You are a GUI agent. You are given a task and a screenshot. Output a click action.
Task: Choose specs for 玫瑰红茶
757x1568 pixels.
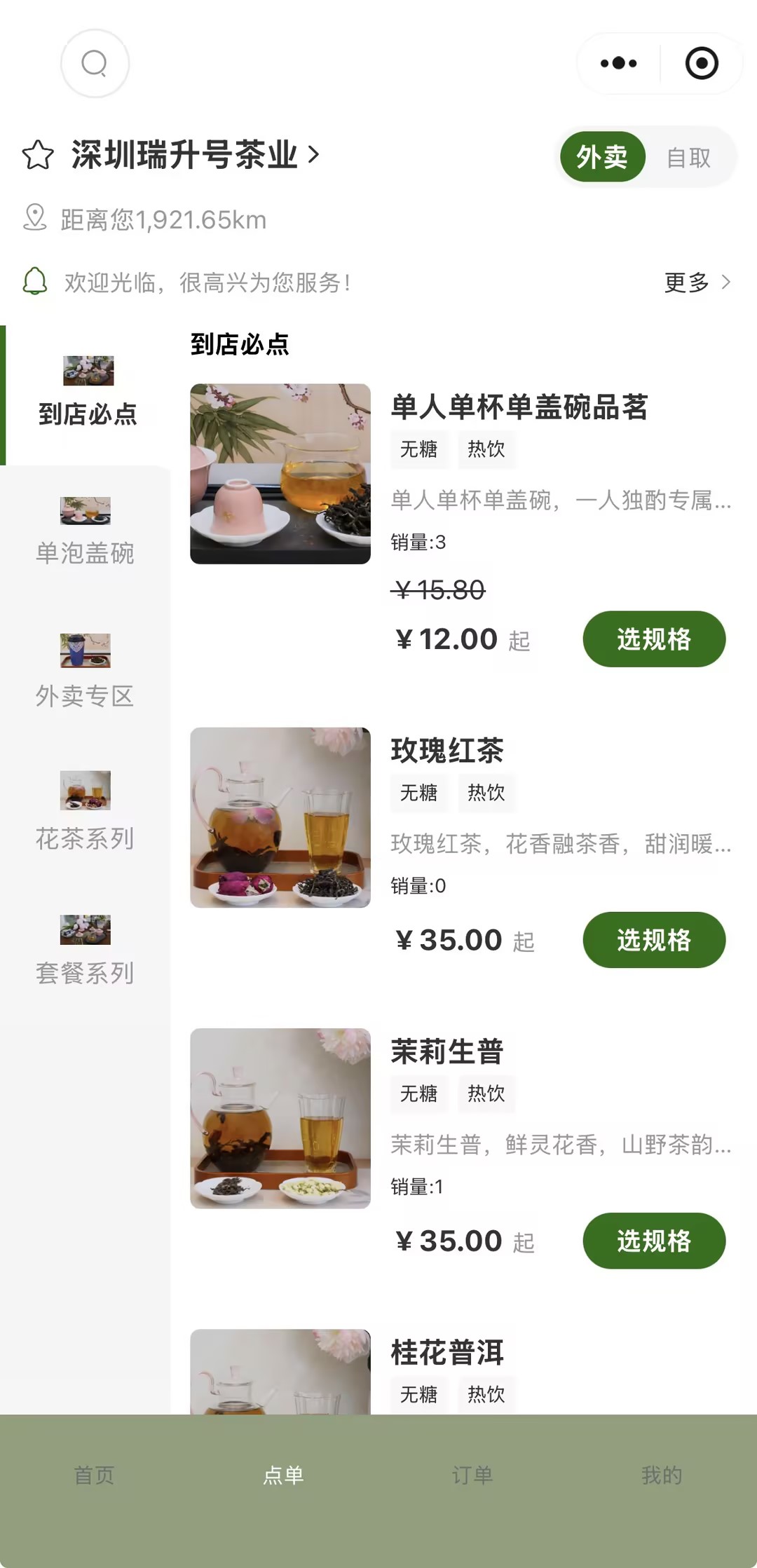653,940
